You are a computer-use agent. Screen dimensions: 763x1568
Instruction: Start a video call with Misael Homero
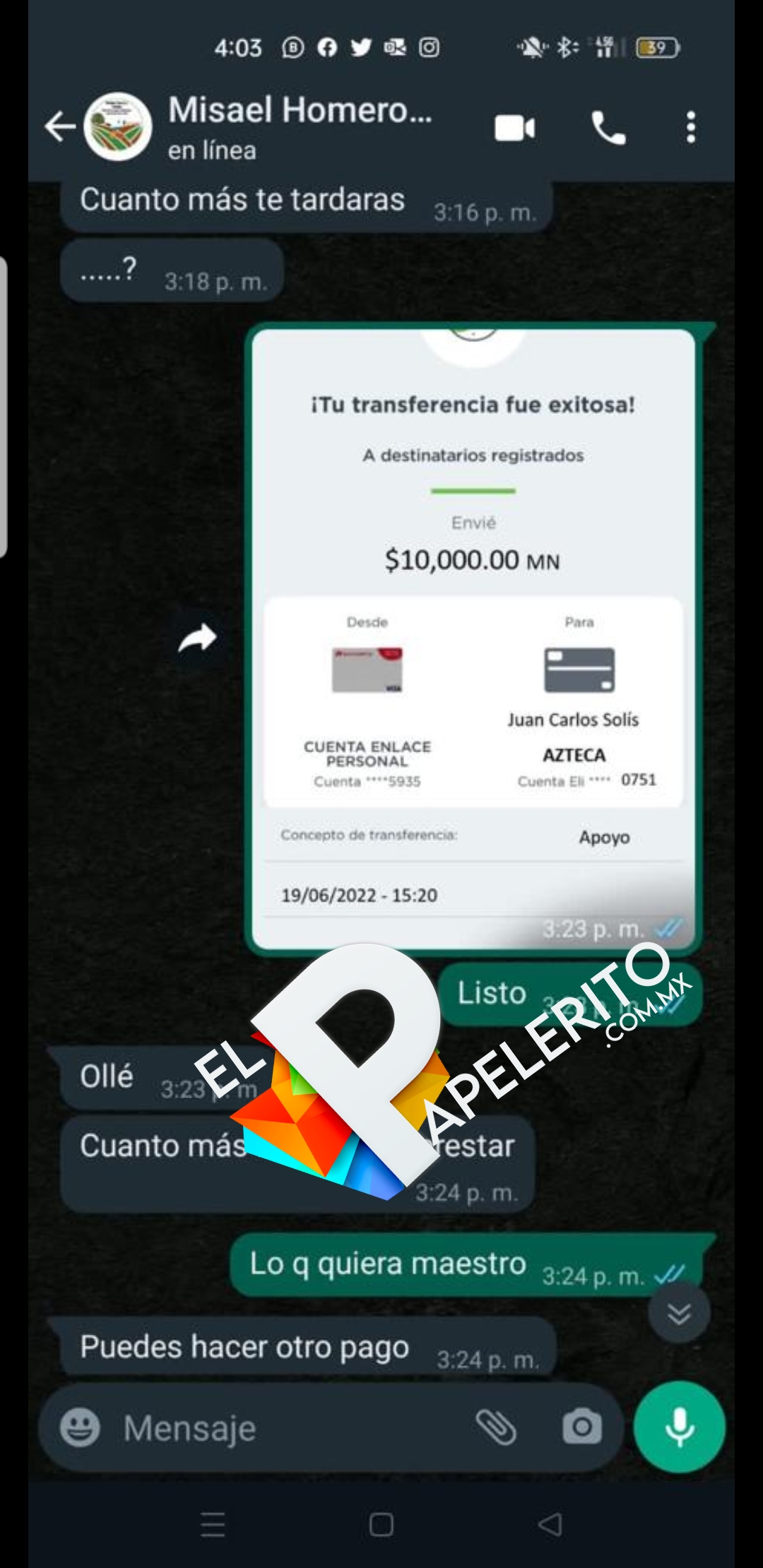pyautogui.click(x=514, y=128)
